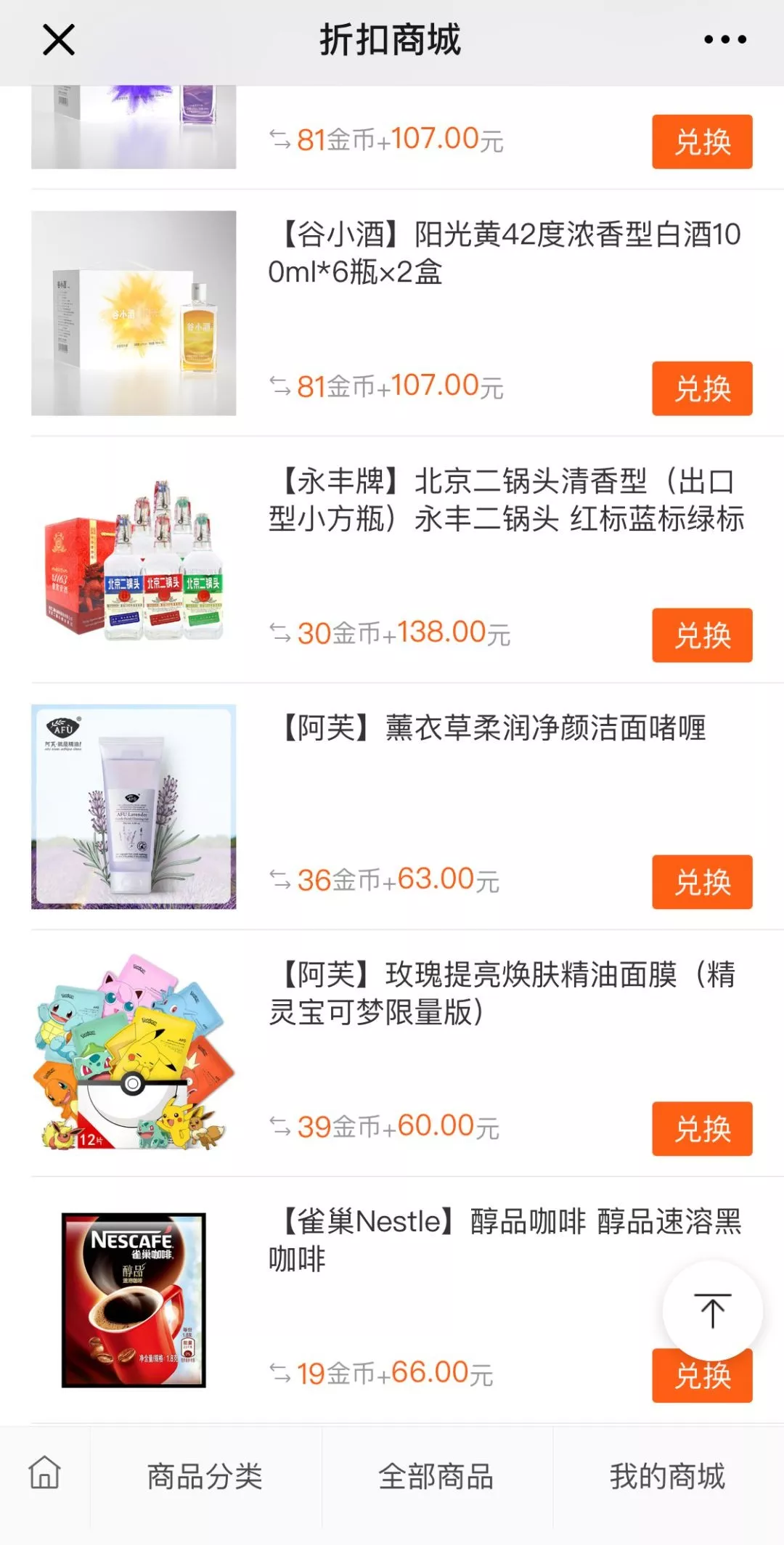The width and height of the screenshot is (784, 1545).
Task: Open the three-dot overflow menu
Action: (725, 39)
